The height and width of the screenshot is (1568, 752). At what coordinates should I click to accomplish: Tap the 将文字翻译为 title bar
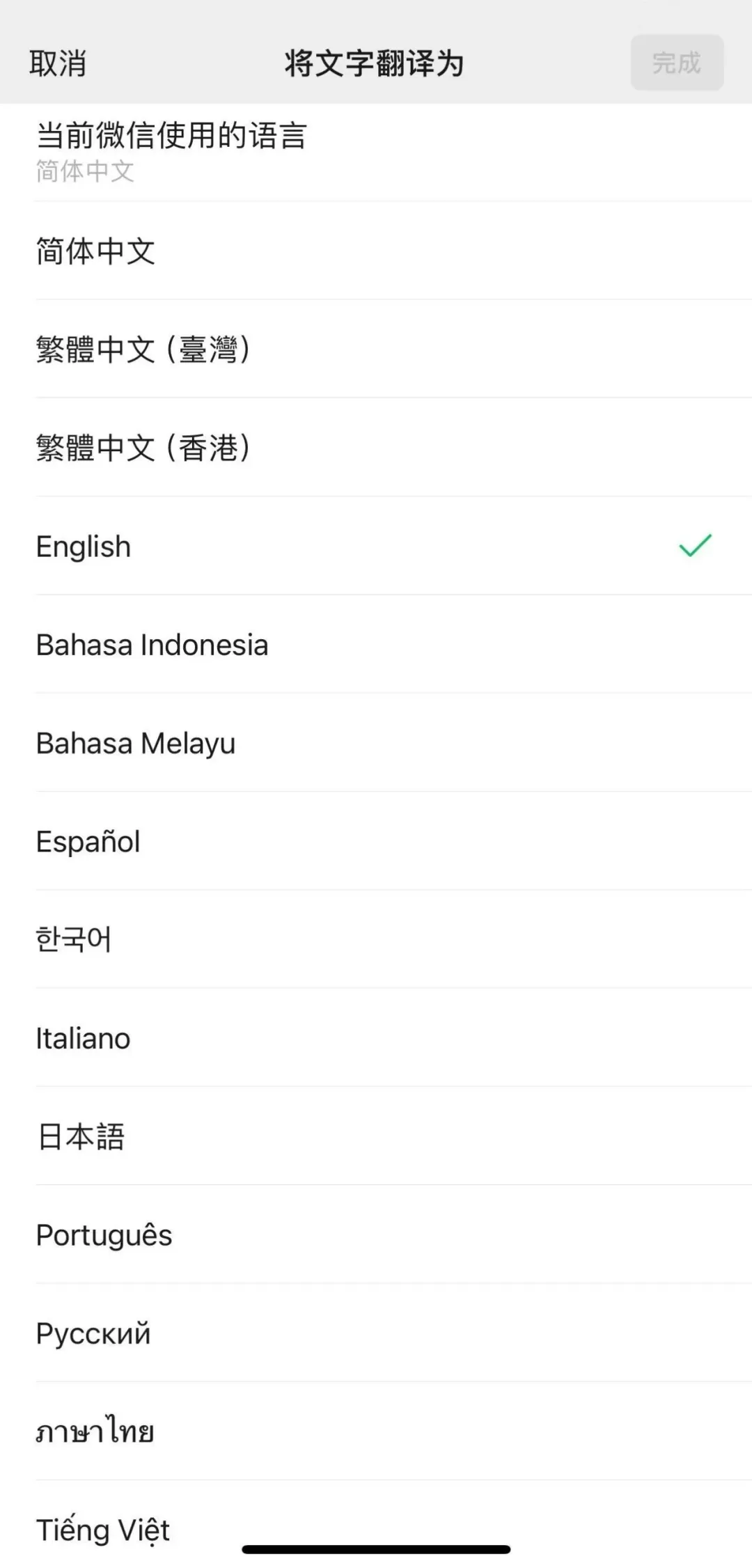click(375, 63)
